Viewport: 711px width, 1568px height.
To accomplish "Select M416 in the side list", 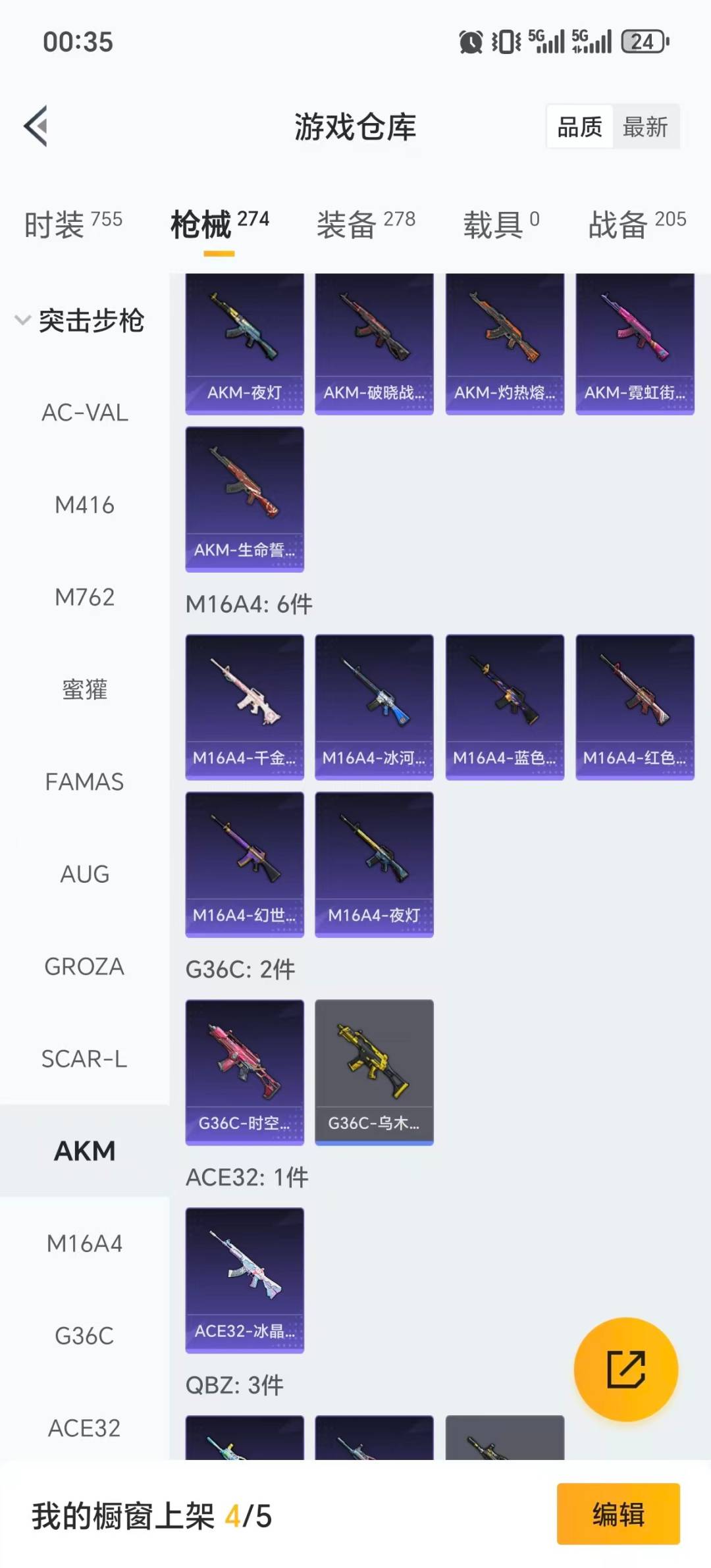I will tap(84, 506).
